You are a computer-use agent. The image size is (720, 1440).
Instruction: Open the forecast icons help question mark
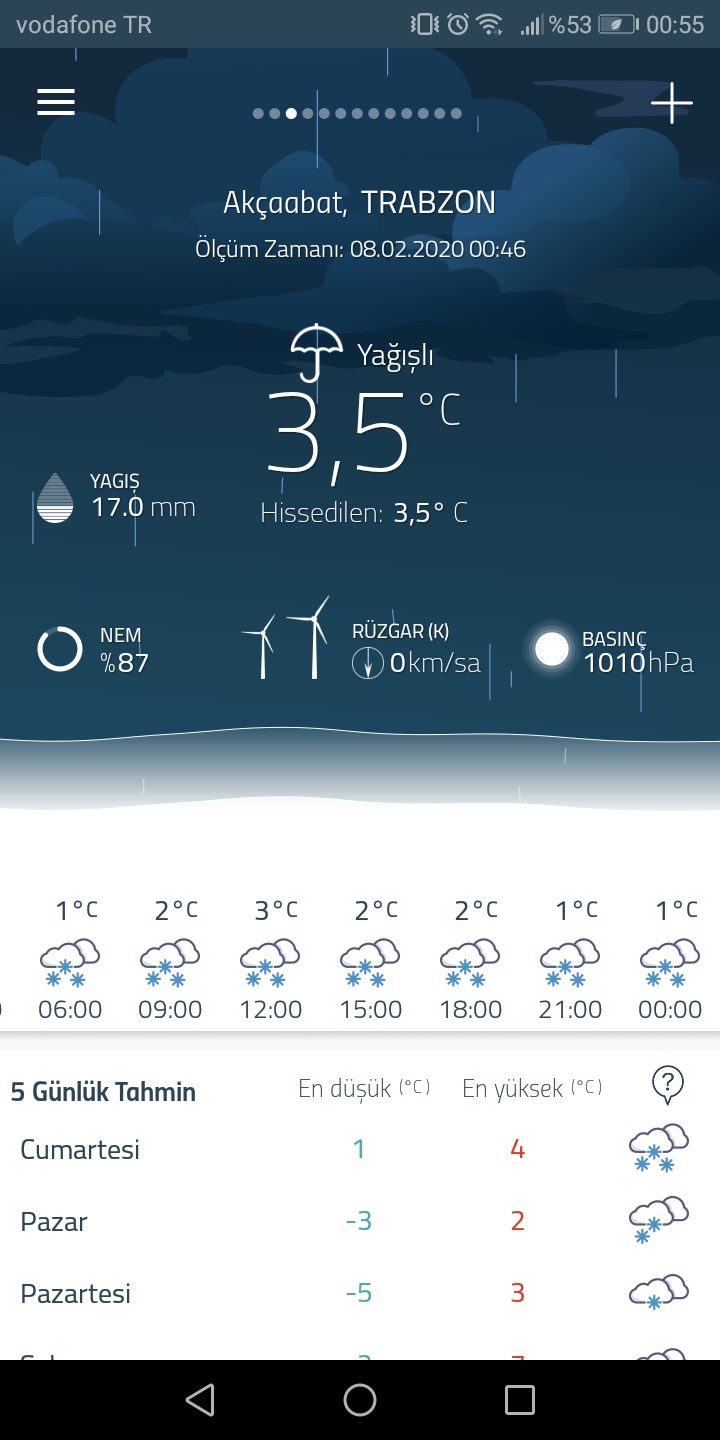pyautogui.click(x=667, y=1083)
